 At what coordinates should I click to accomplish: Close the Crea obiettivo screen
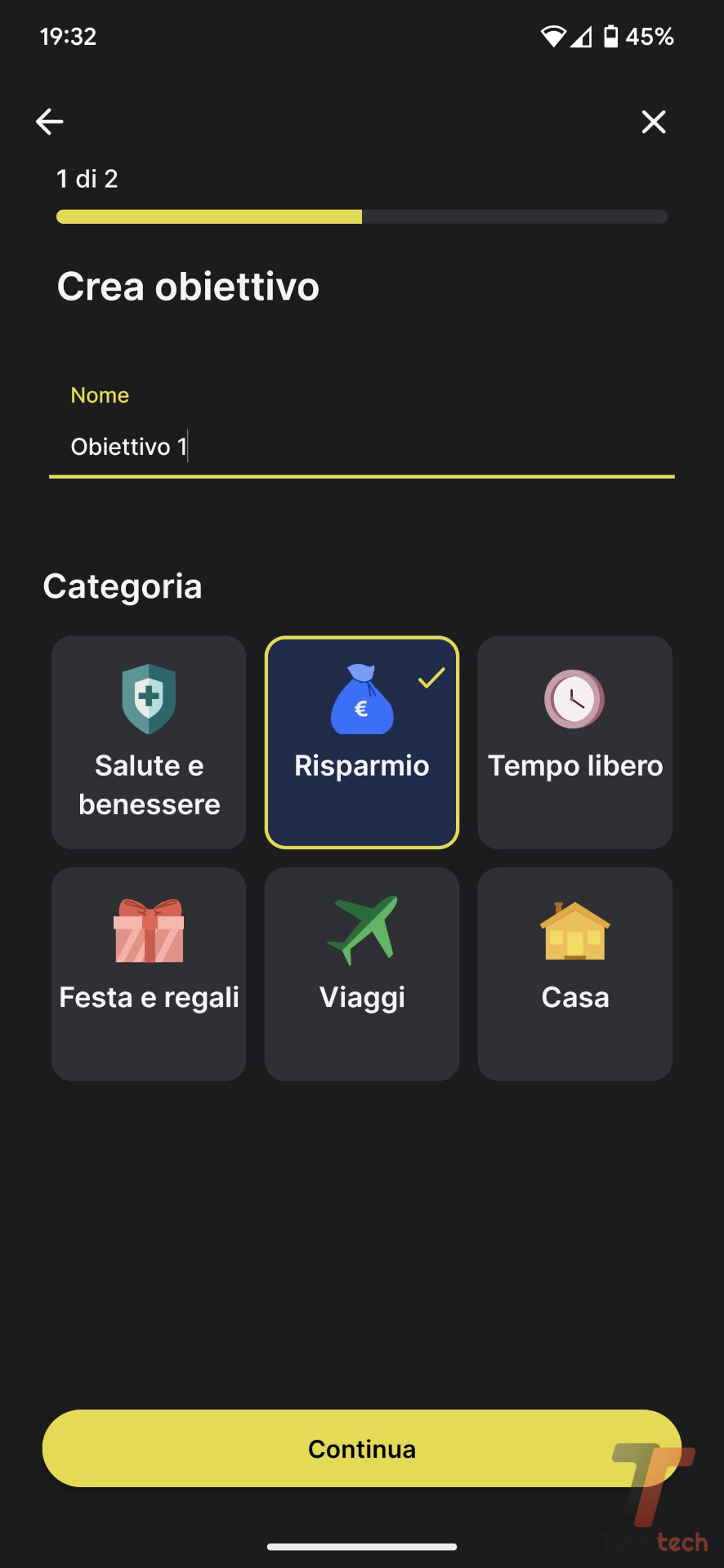pos(654,122)
